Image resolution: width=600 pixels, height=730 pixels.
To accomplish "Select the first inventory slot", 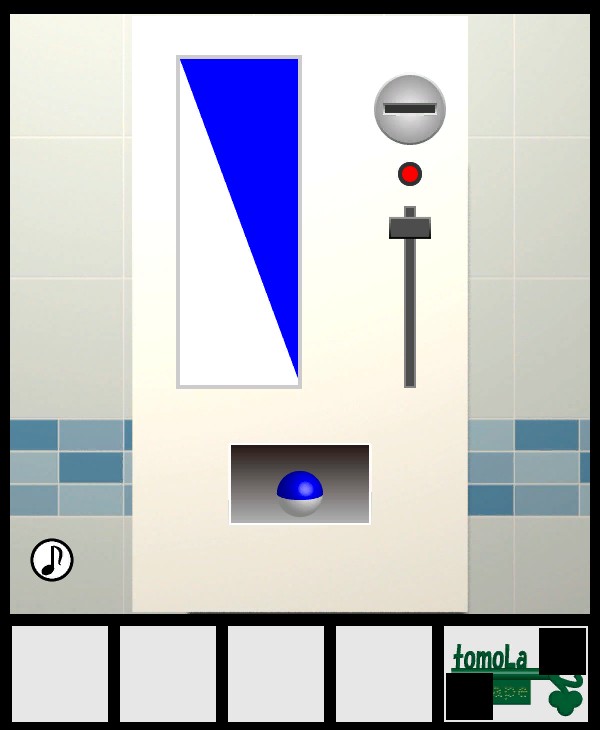I will 60,674.
